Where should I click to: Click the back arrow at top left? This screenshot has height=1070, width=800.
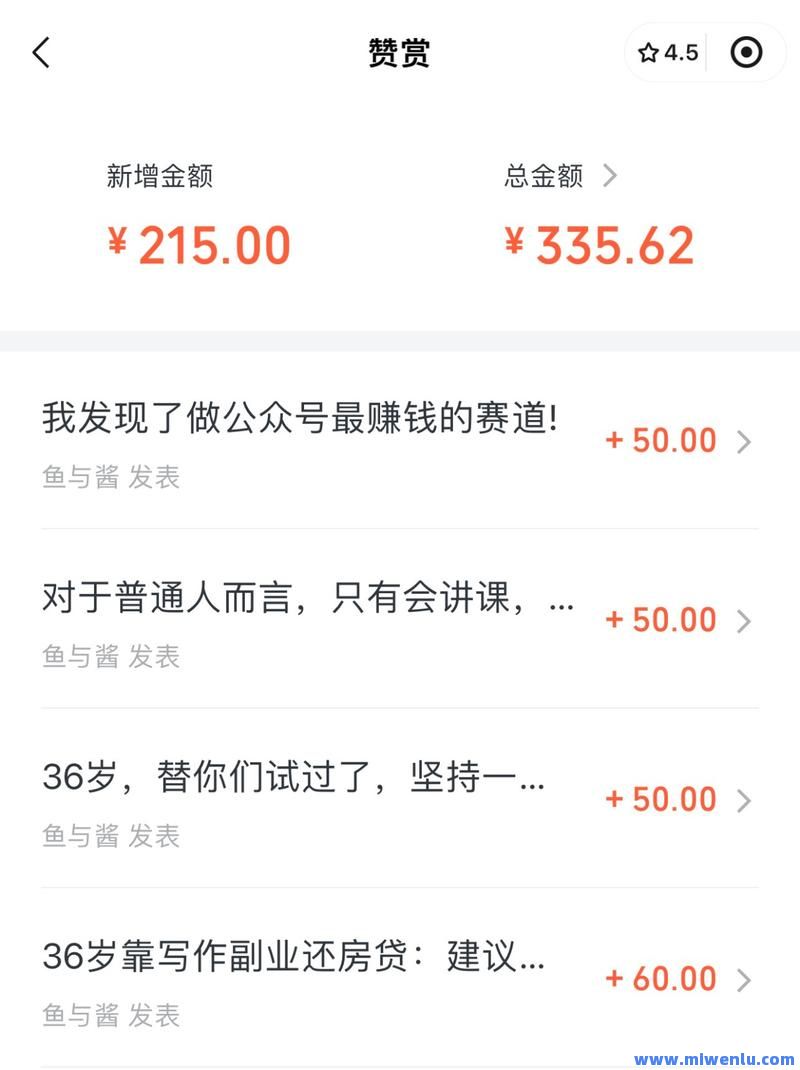point(40,52)
